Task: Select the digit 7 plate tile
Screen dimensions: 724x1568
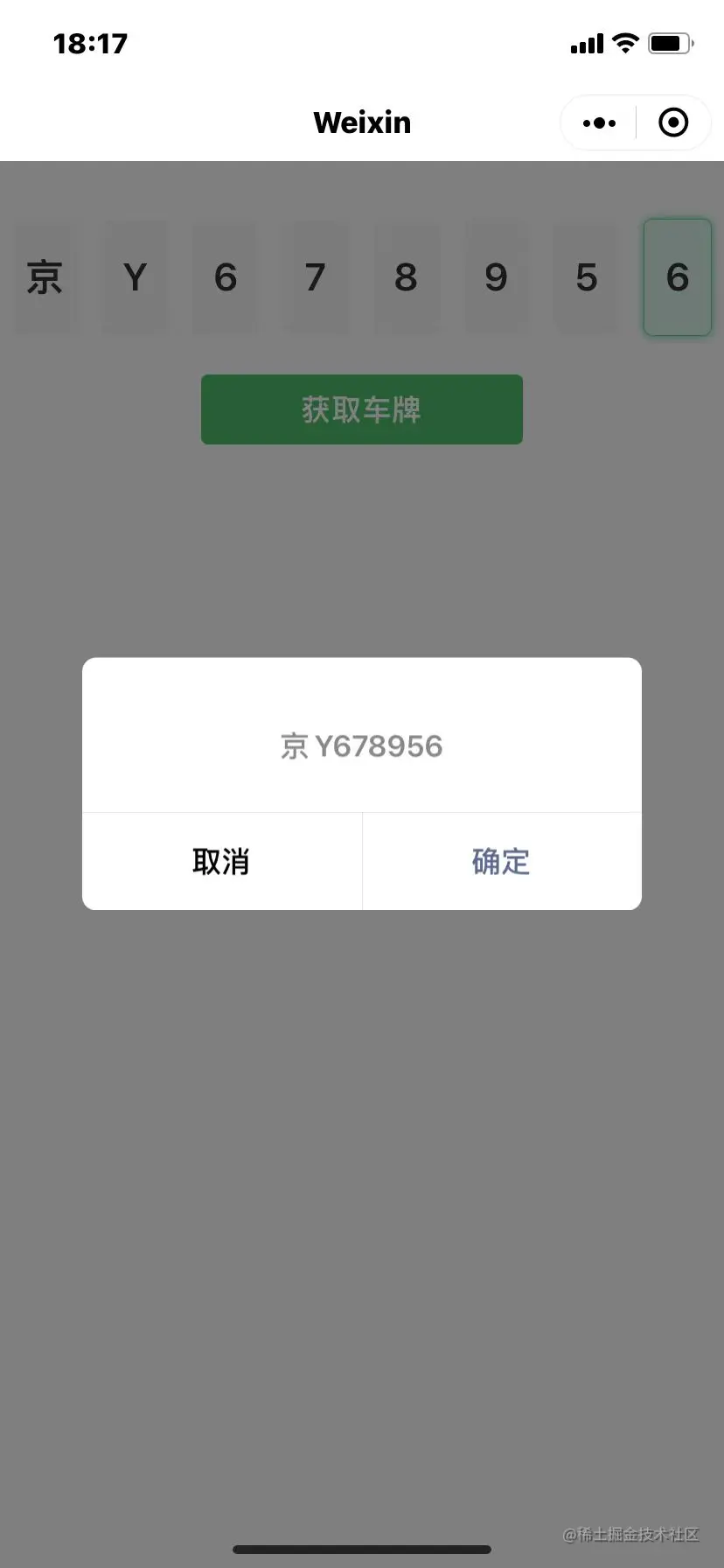Action: (316, 277)
